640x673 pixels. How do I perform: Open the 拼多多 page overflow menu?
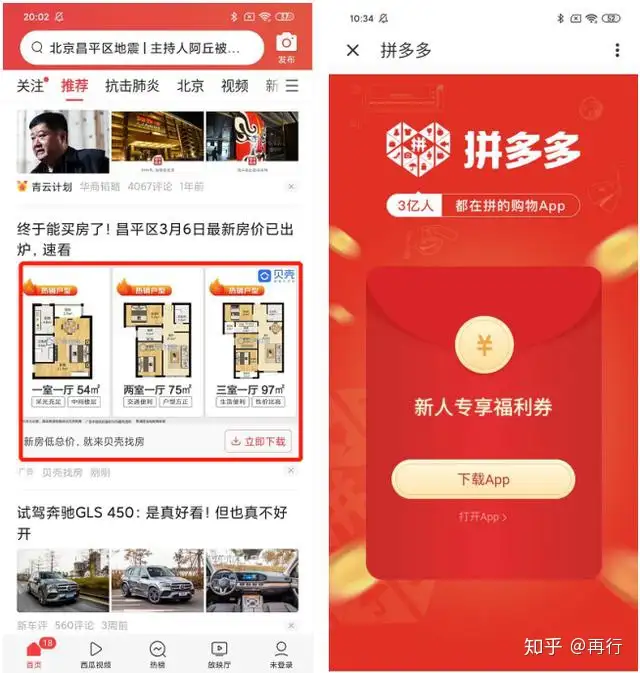pyautogui.click(x=616, y=50)
